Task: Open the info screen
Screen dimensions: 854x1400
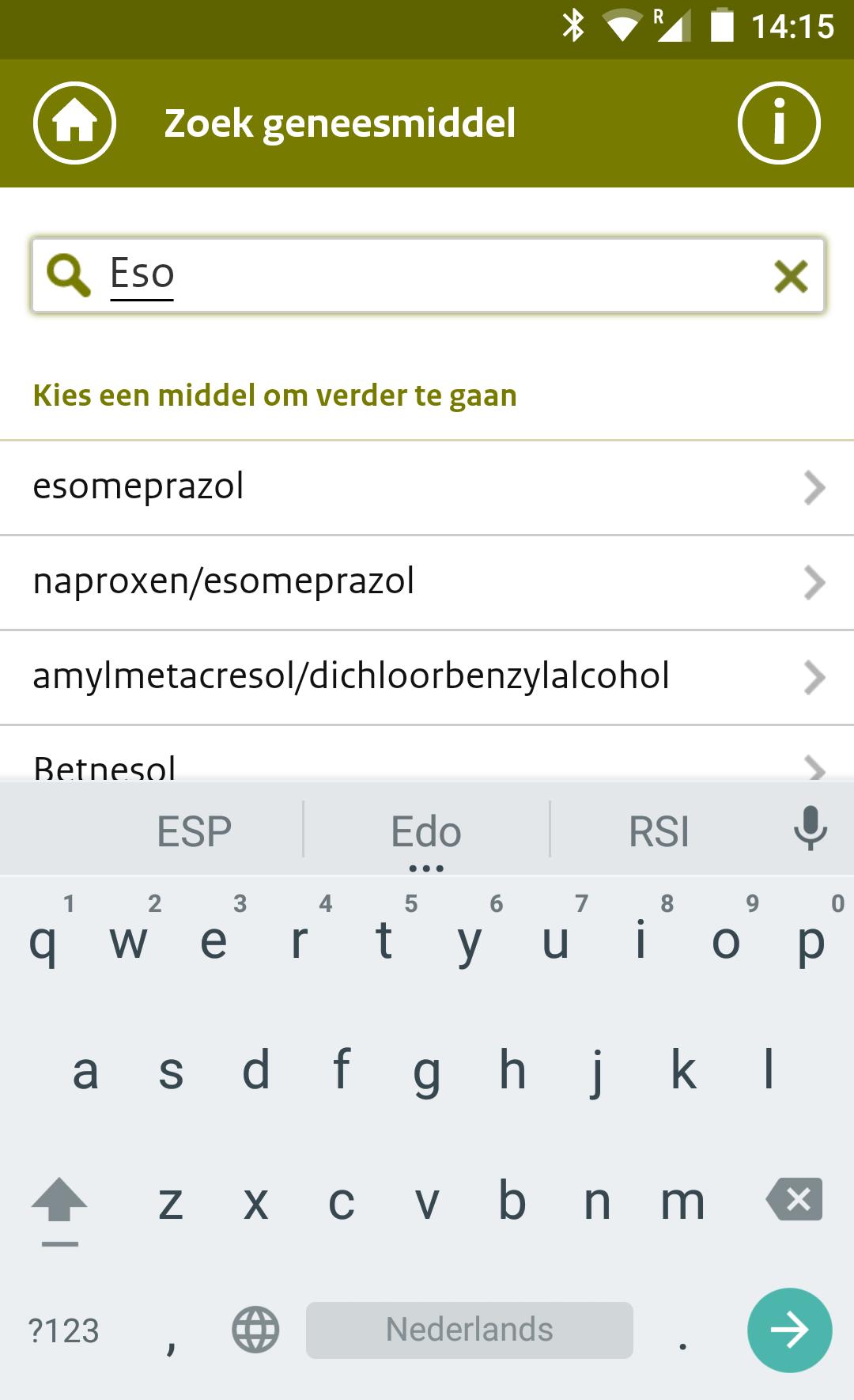Action: tap(779, 123)
